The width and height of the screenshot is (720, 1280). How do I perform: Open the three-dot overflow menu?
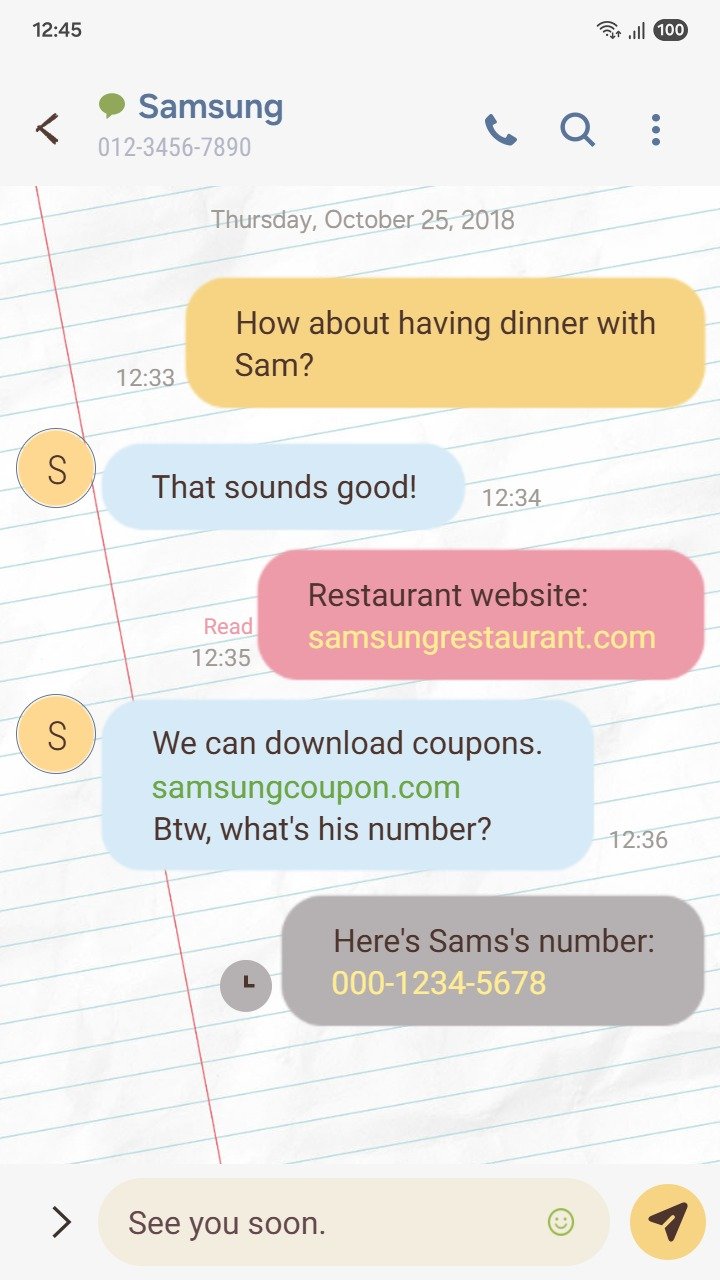click(x=655, y=130)
